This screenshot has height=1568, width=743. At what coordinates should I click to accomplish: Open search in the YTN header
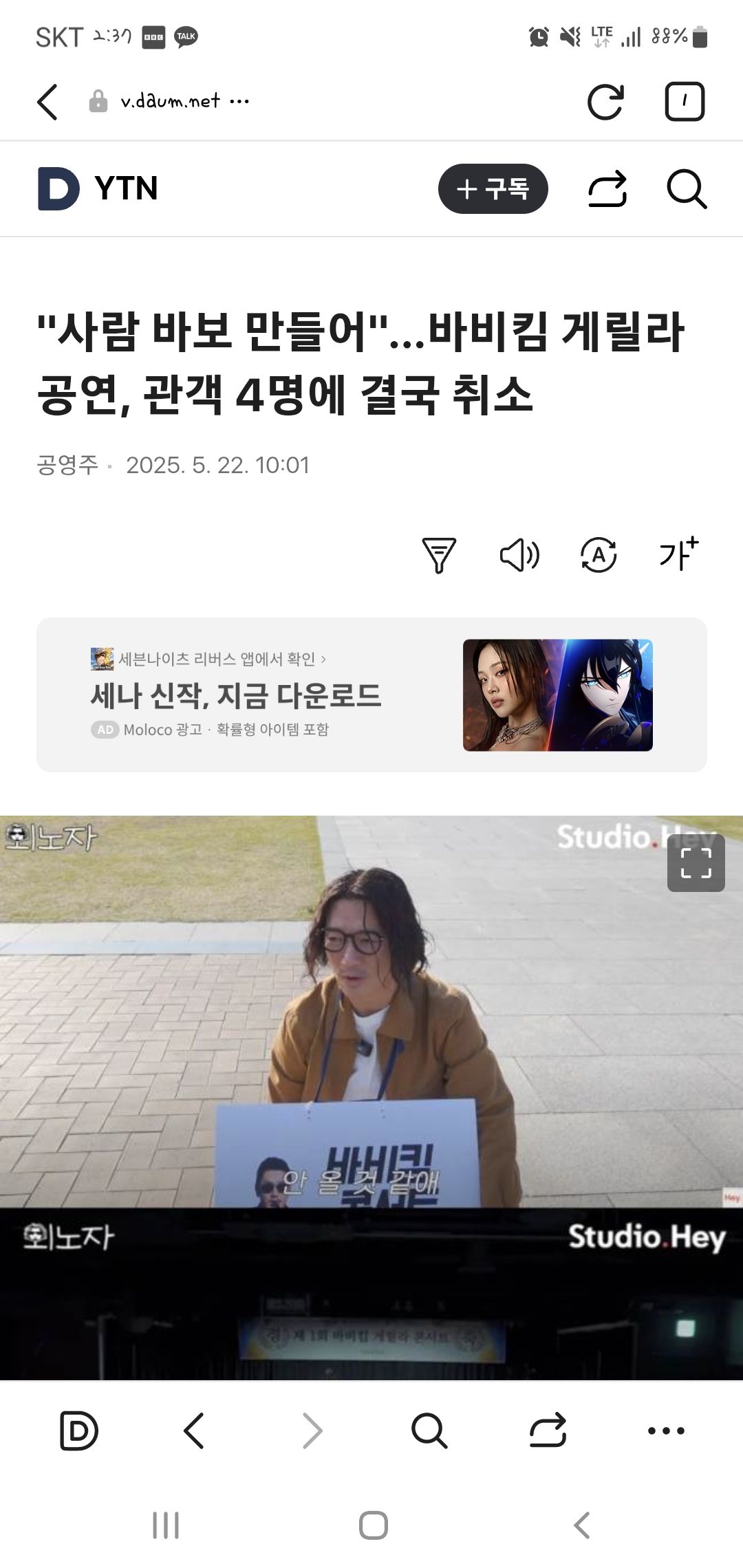tap(687, 188)
